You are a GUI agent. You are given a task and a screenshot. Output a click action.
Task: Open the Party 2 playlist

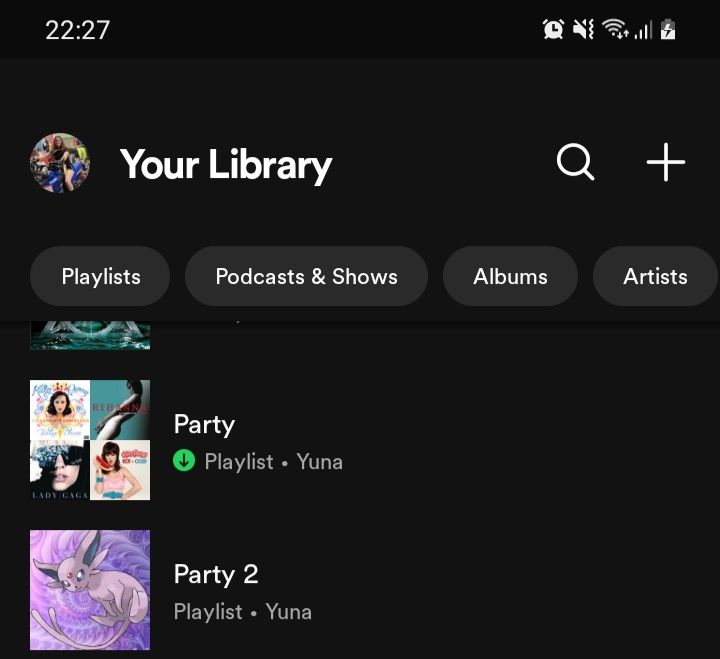tap(216, 590)
